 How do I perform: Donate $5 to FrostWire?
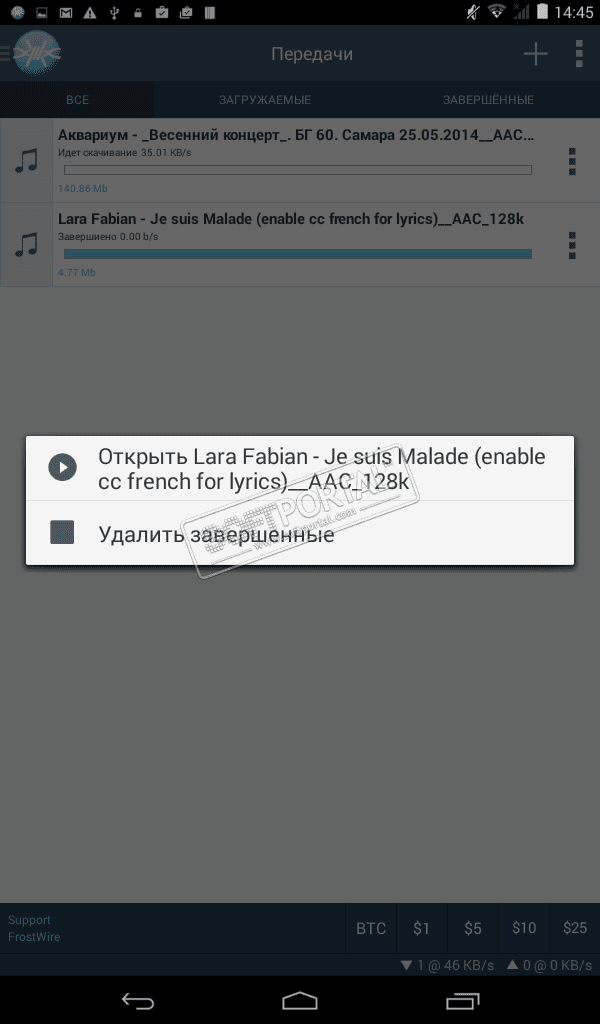473,928
